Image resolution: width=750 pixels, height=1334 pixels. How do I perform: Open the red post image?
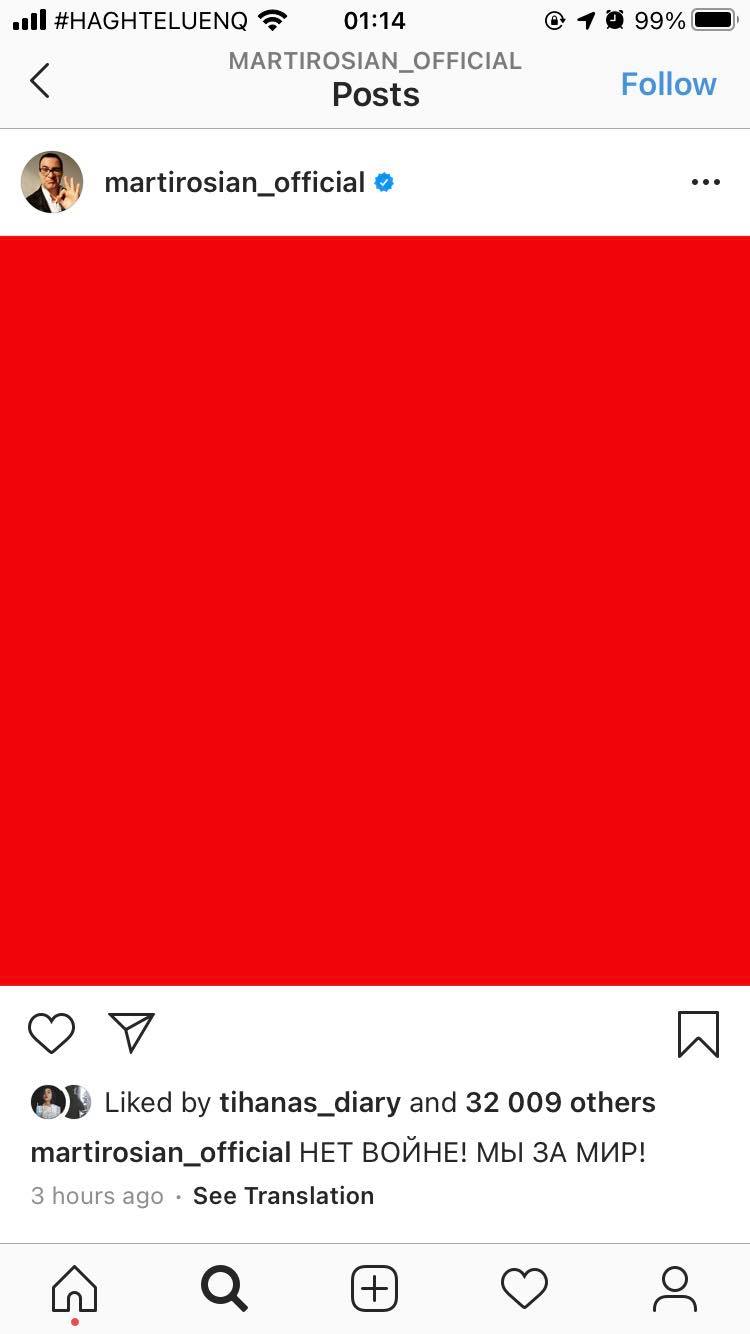[x=375, y=610]
